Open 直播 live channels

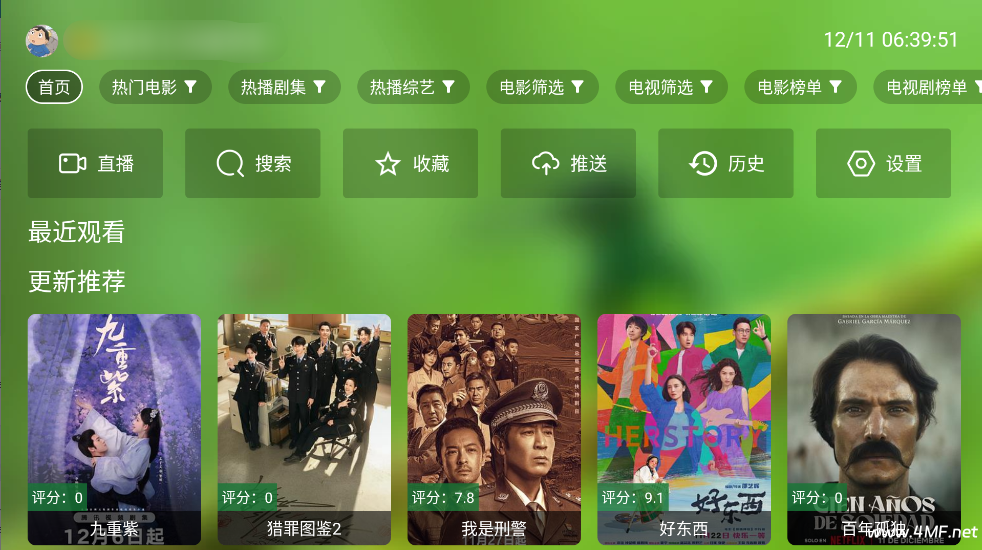(95, 163)
